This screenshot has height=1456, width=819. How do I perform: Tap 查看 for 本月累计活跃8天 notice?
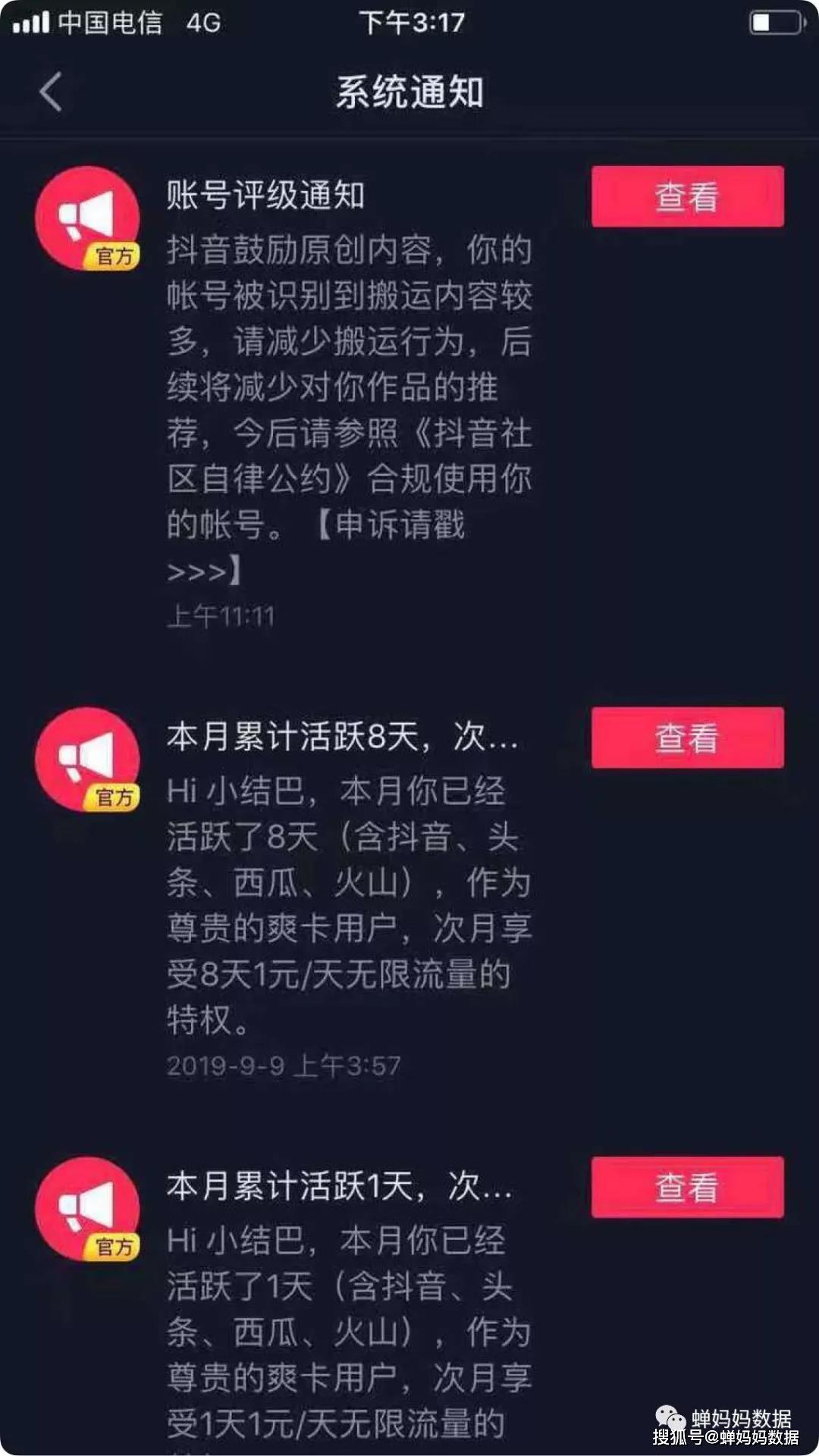click(x=687, y=737)
